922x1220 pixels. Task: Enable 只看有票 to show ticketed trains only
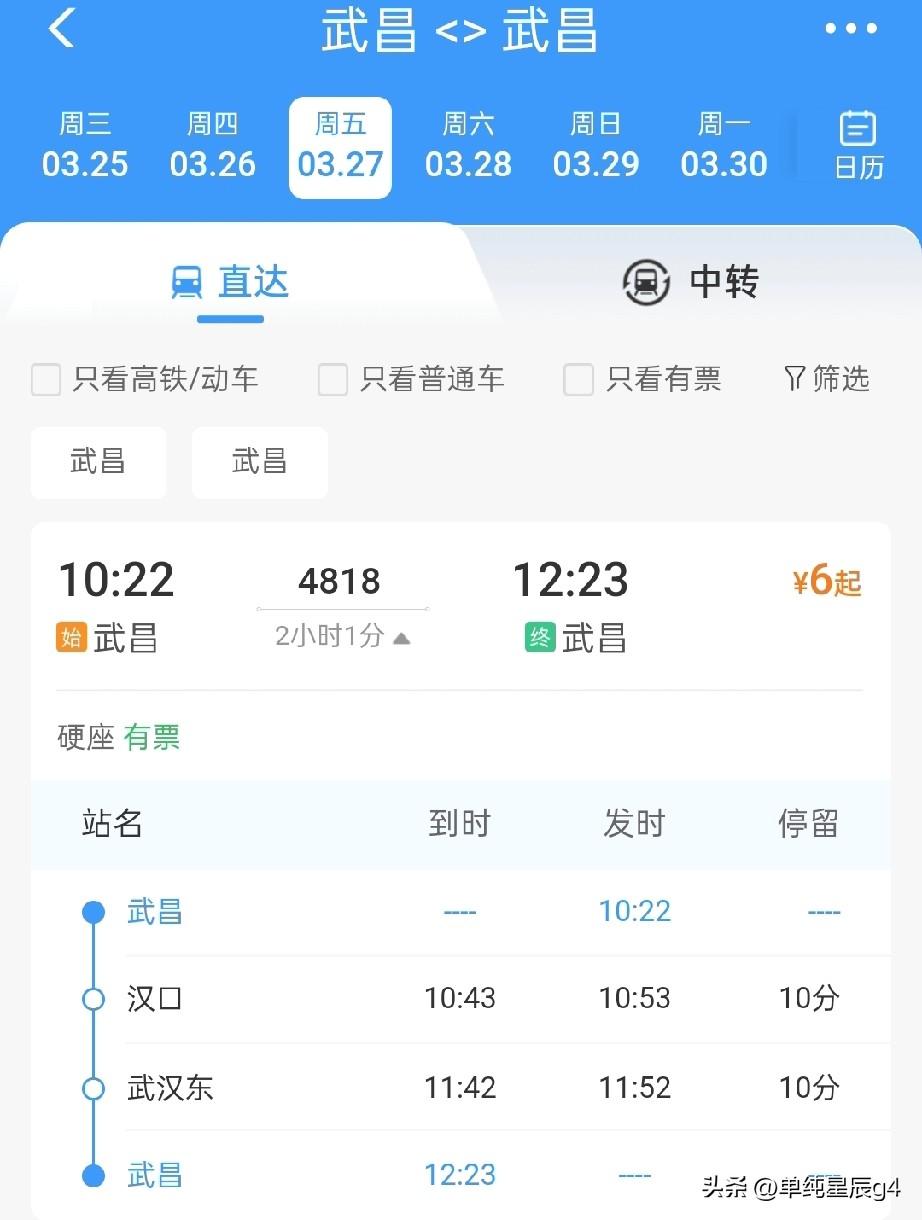tap(578, 380)
